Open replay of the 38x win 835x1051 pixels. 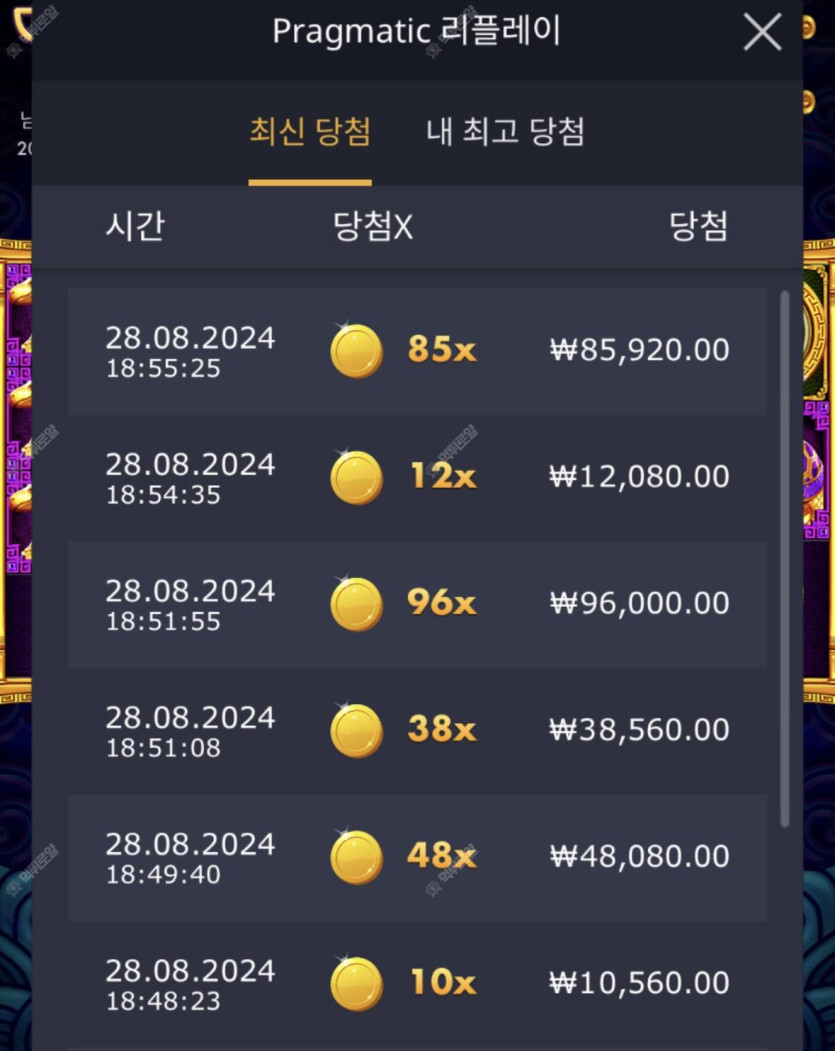pos(417,730)
